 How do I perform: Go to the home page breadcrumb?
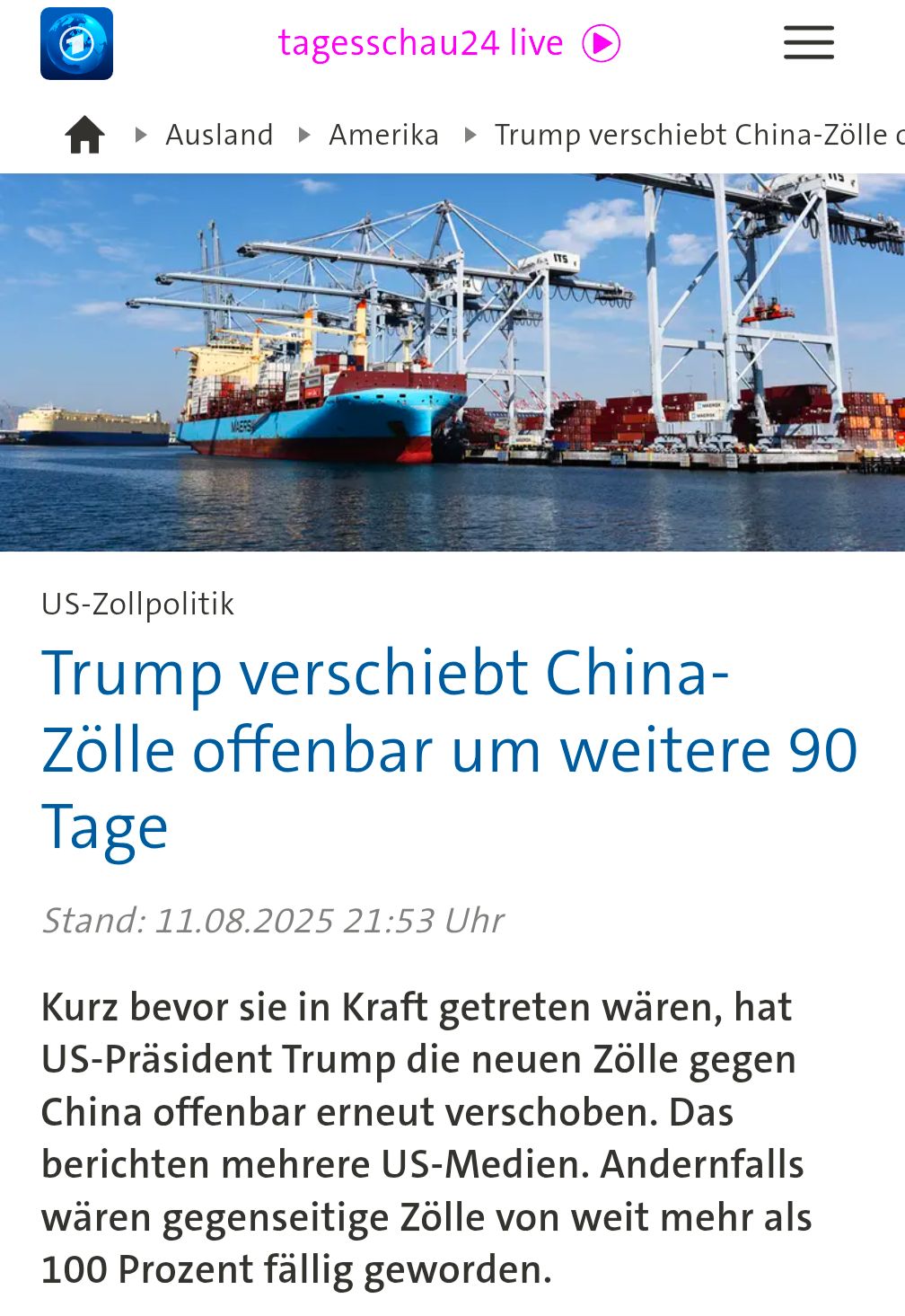pos(84,135)
